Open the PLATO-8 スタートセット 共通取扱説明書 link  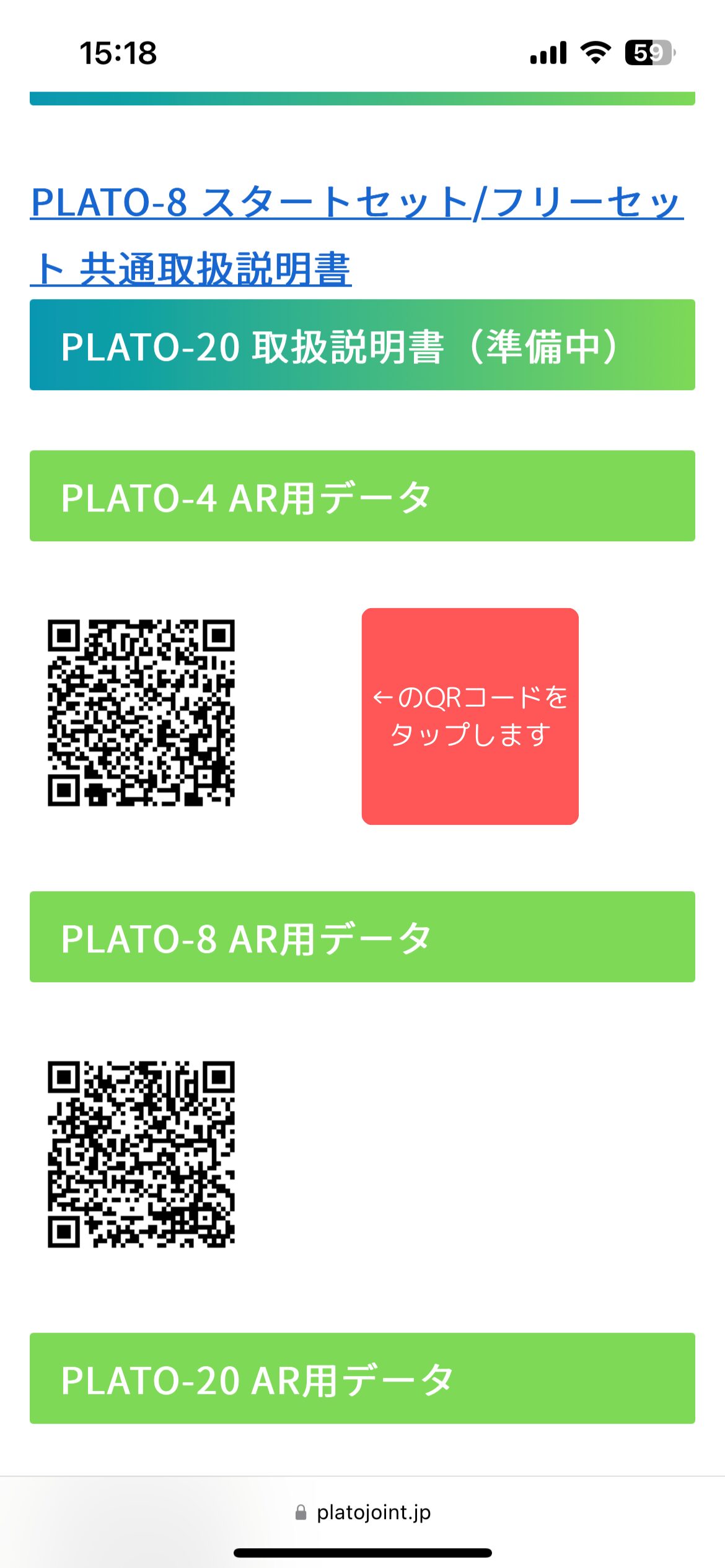[x=356, y=203]
